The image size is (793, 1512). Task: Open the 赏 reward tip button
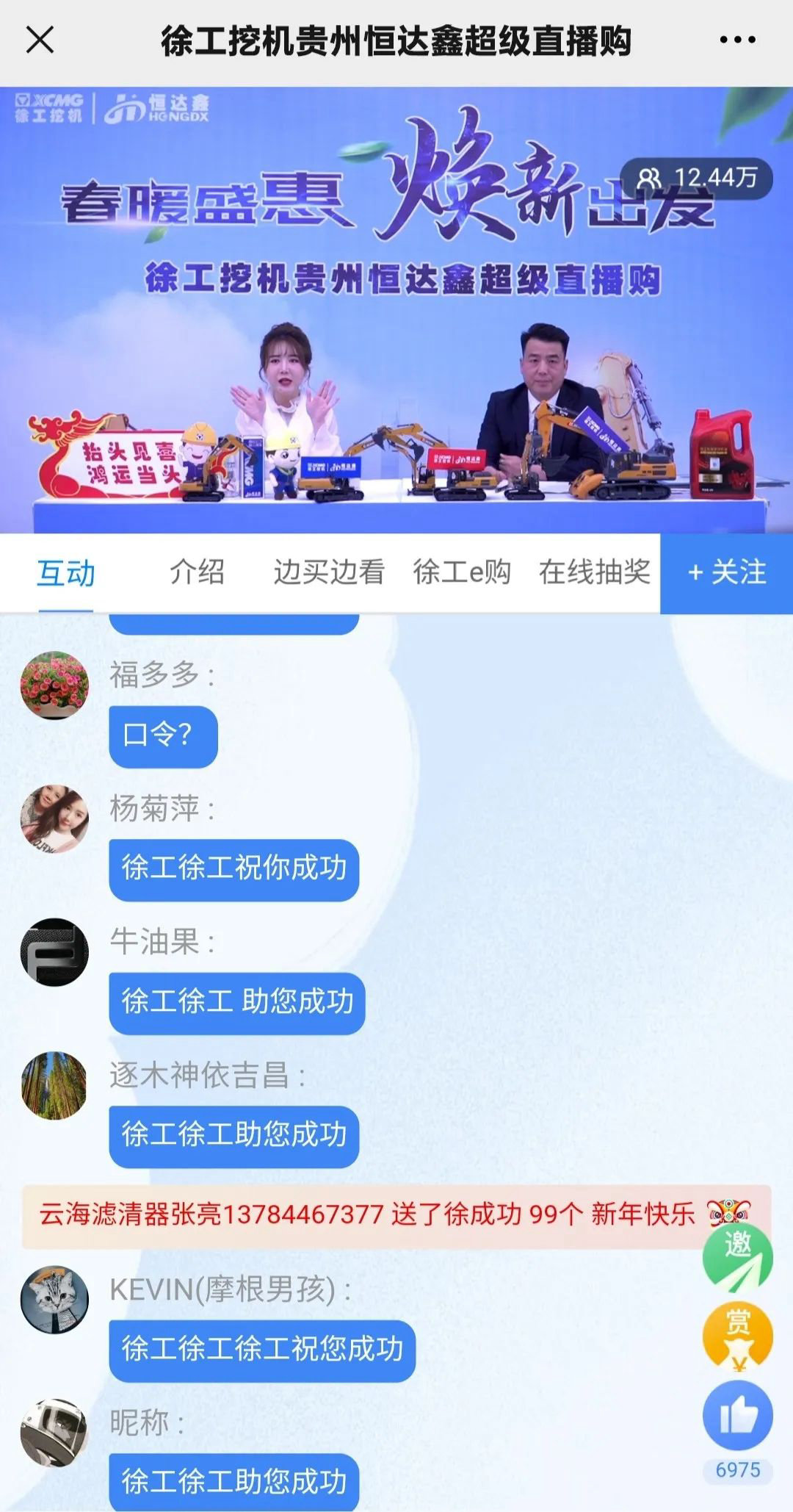[737, 1337]
